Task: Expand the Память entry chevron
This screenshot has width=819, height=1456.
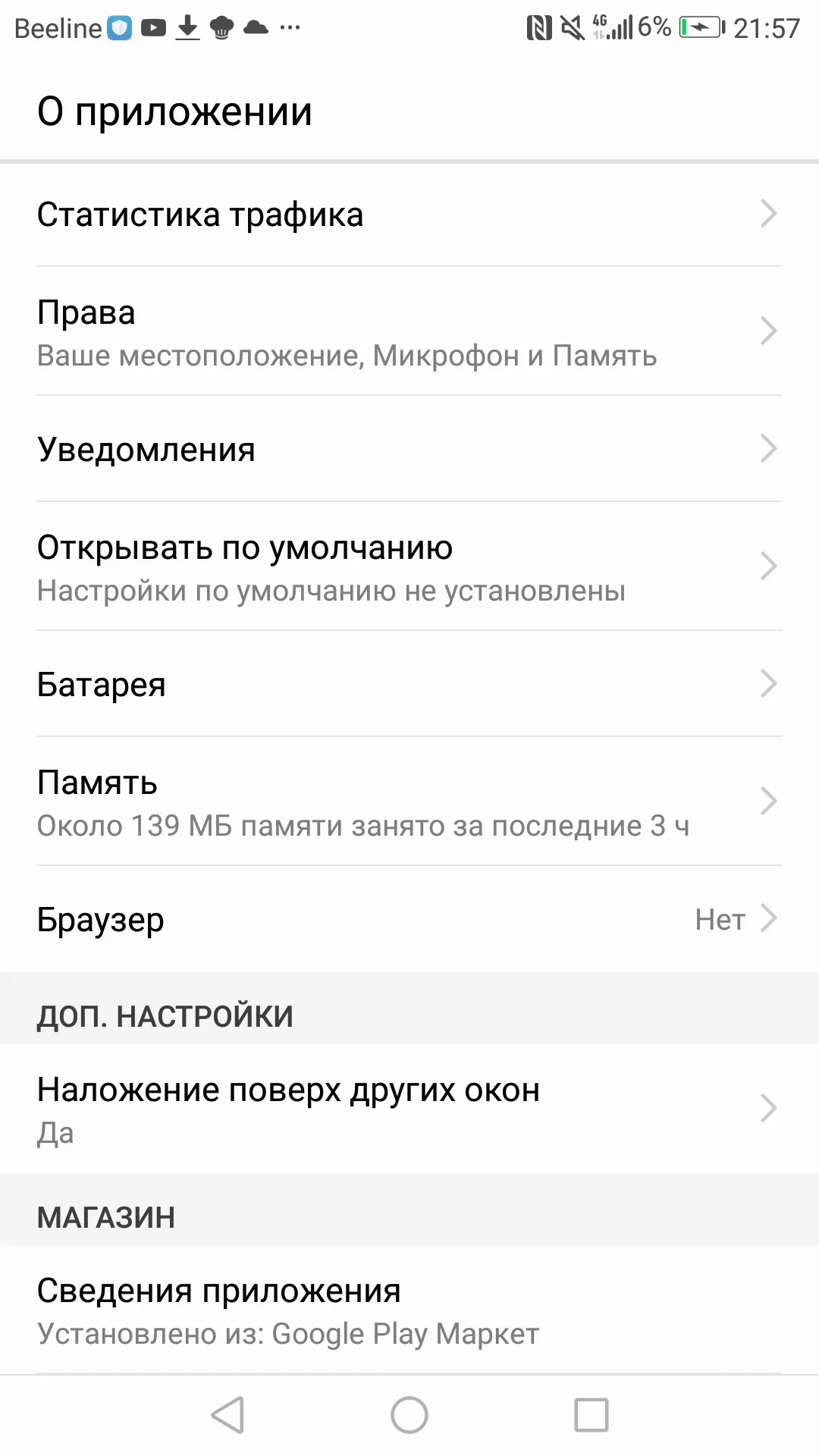Action: [x=768, y=801]
